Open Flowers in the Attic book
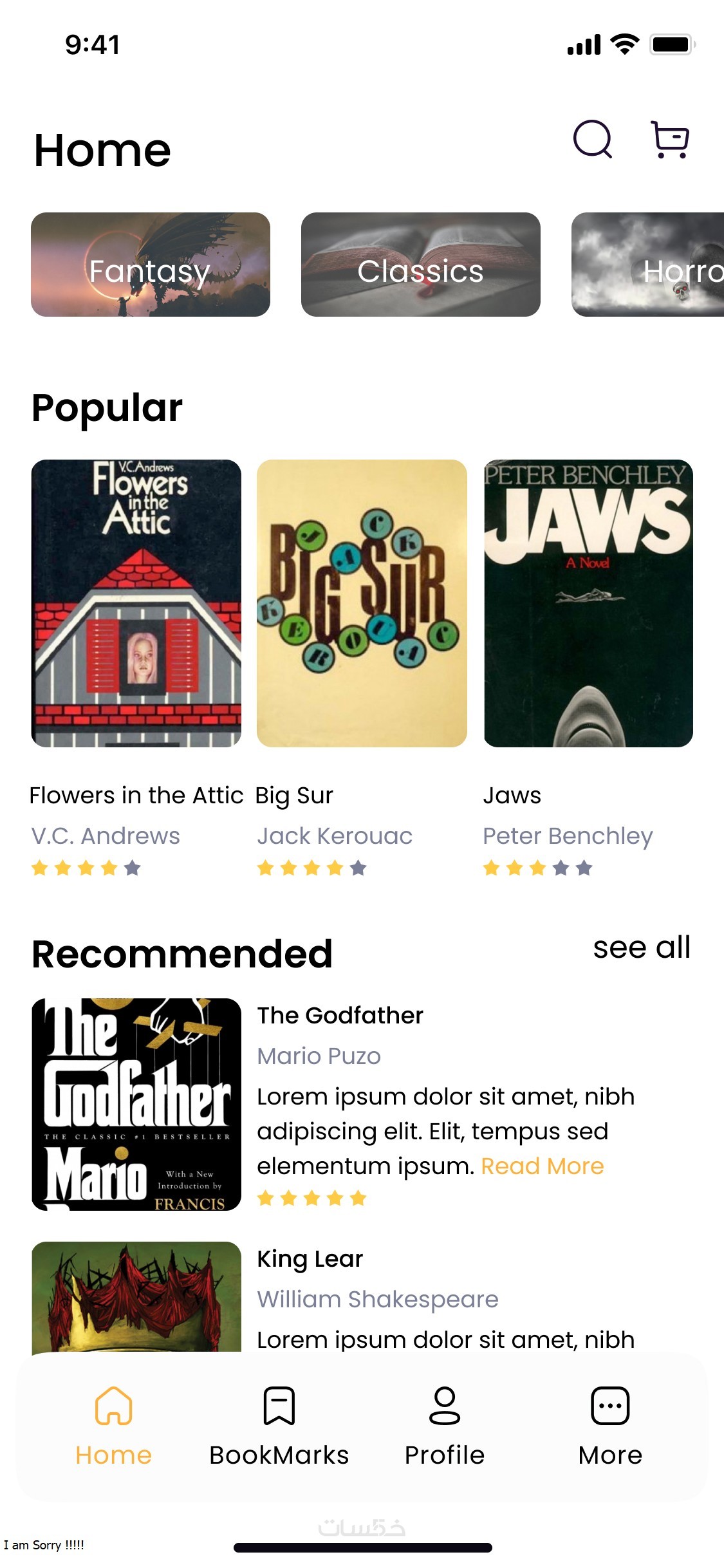Image resolution: width=724 pixels, height=1568 pixels. [136, 603]
